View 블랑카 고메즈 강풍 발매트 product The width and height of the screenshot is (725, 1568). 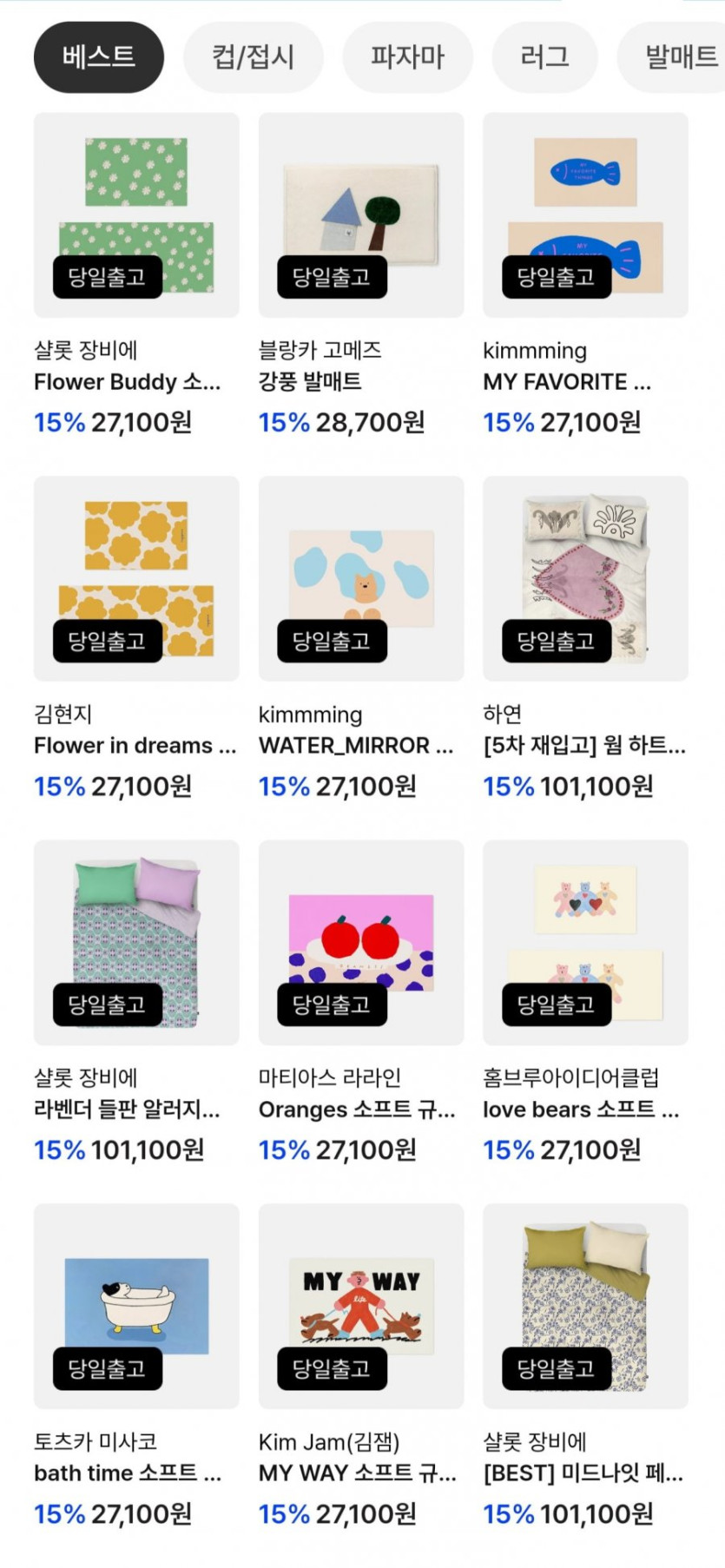point(360,215)
